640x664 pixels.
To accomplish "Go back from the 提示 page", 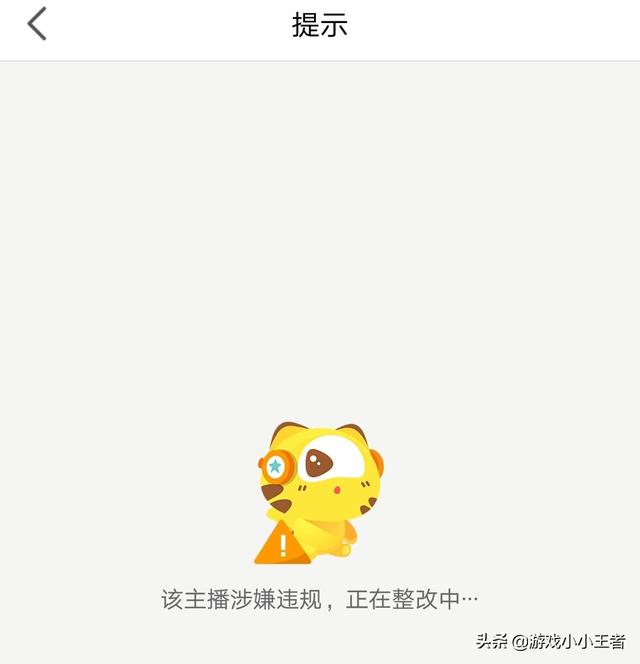I will [37, 24].
